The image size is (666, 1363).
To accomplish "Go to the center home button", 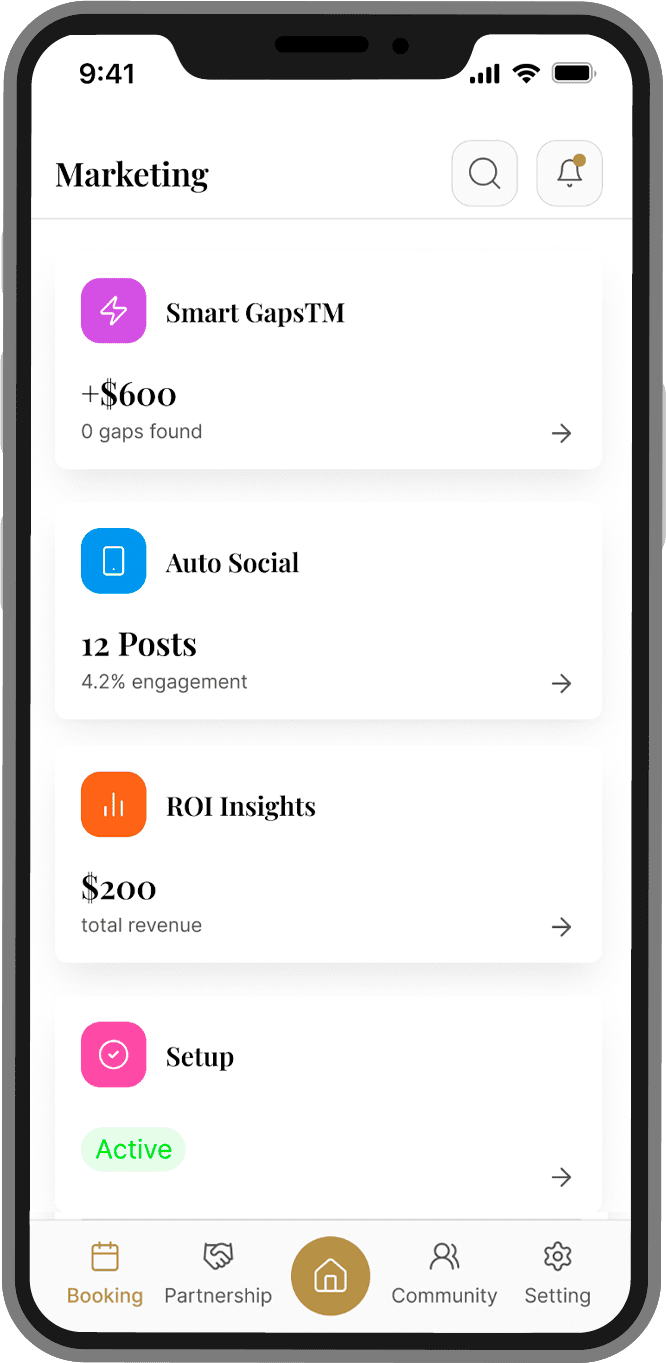I will pyautogui.click(x=330, y=1276).
